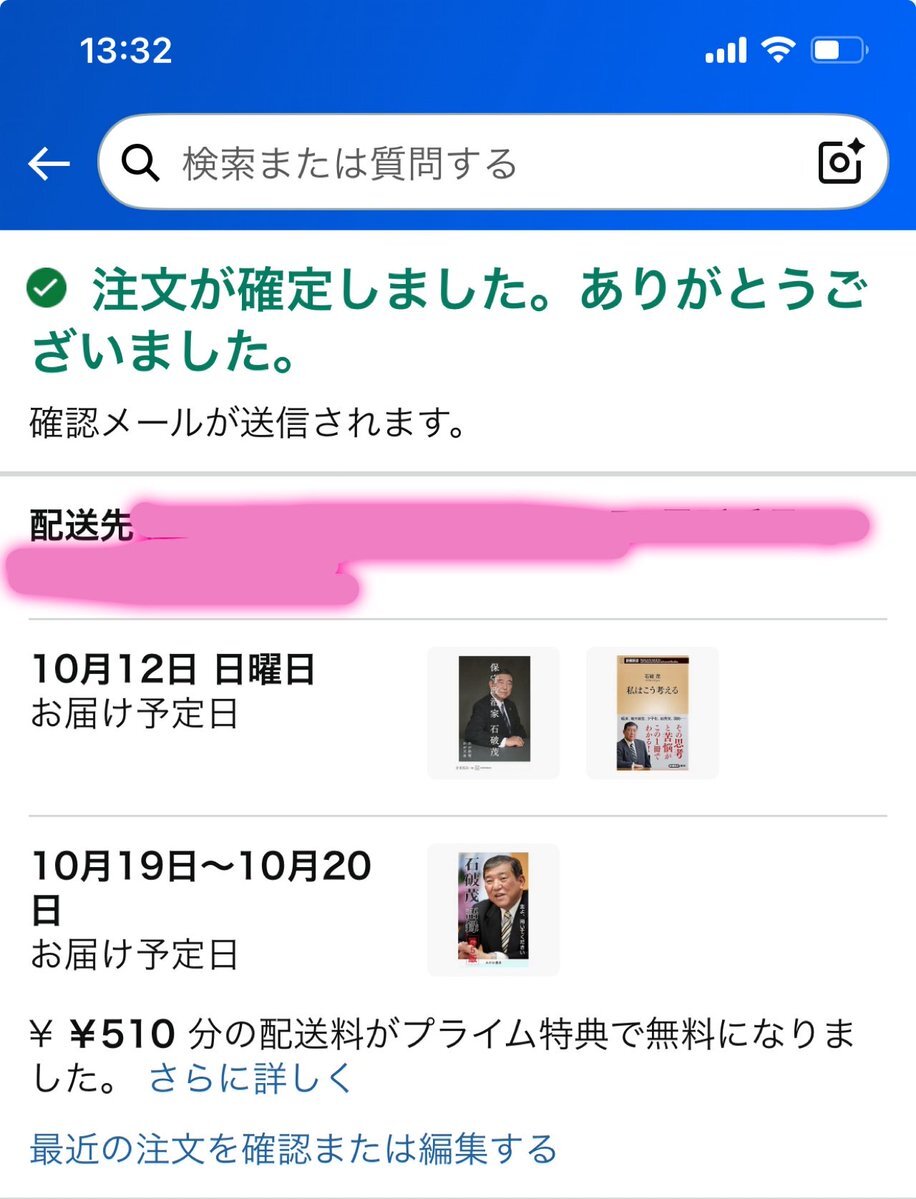Go back with the arrow icon
The width and height of the screenshot is (916, 1199).
[49, 164]
